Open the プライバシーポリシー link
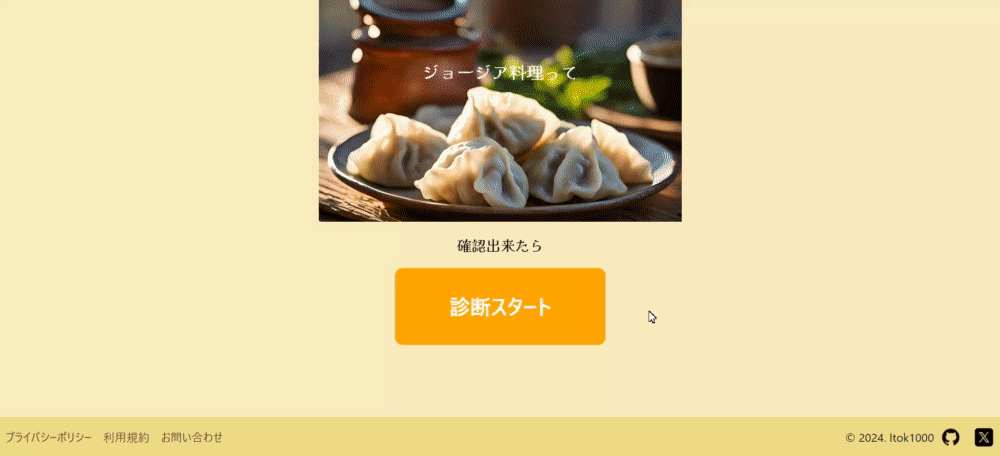Viewport: 1000px width, 456px height. click(48, 437)
